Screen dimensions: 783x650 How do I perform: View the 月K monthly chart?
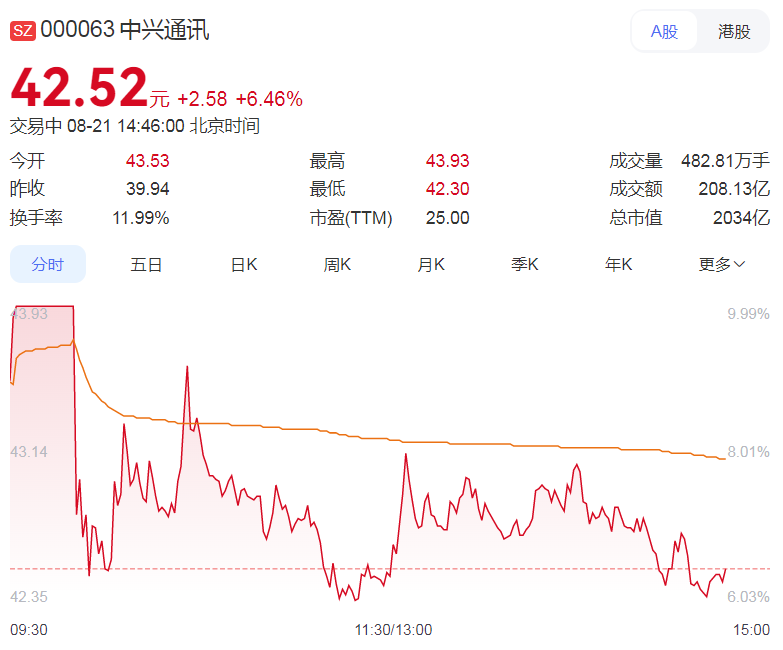[x=431, y=264]
